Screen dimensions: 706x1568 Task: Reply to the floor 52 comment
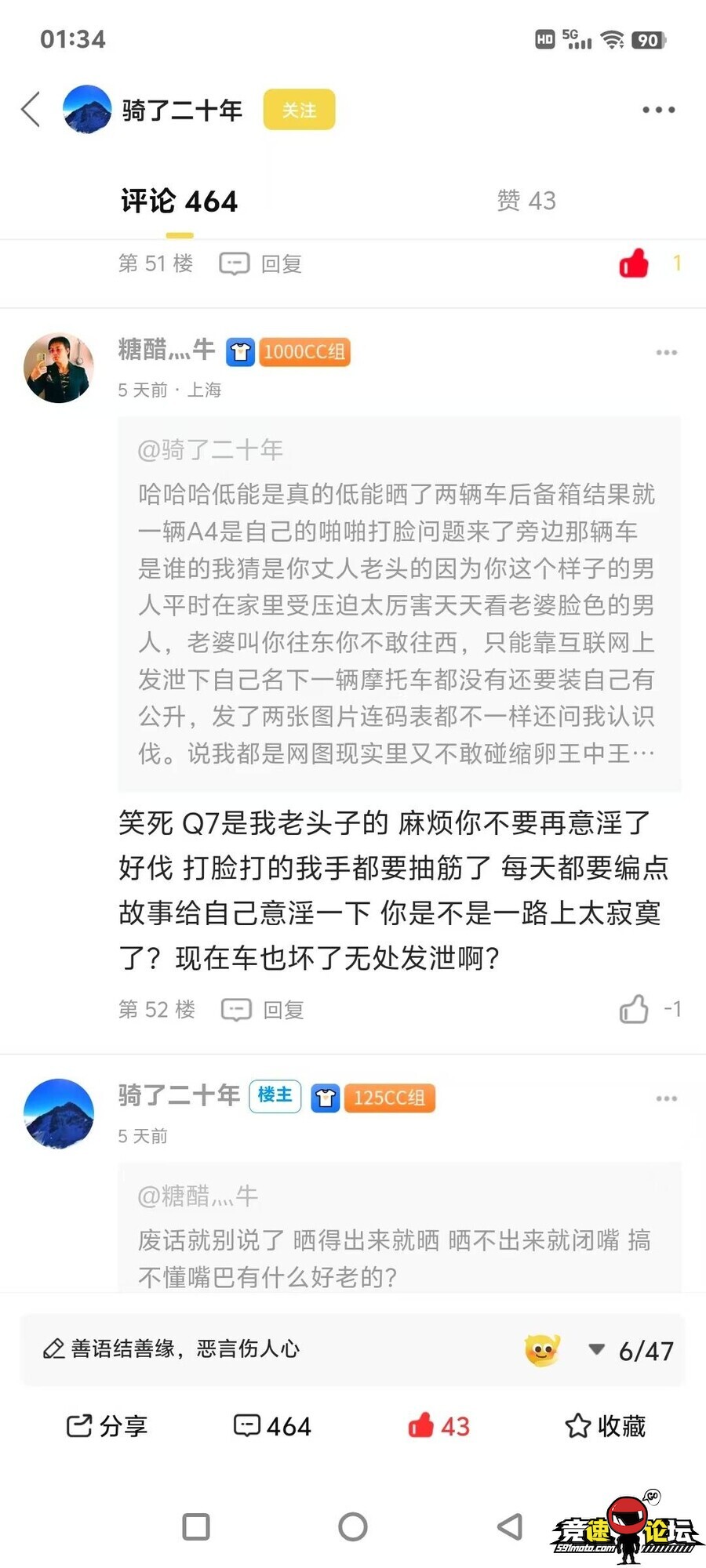[x=264, y=1010]
